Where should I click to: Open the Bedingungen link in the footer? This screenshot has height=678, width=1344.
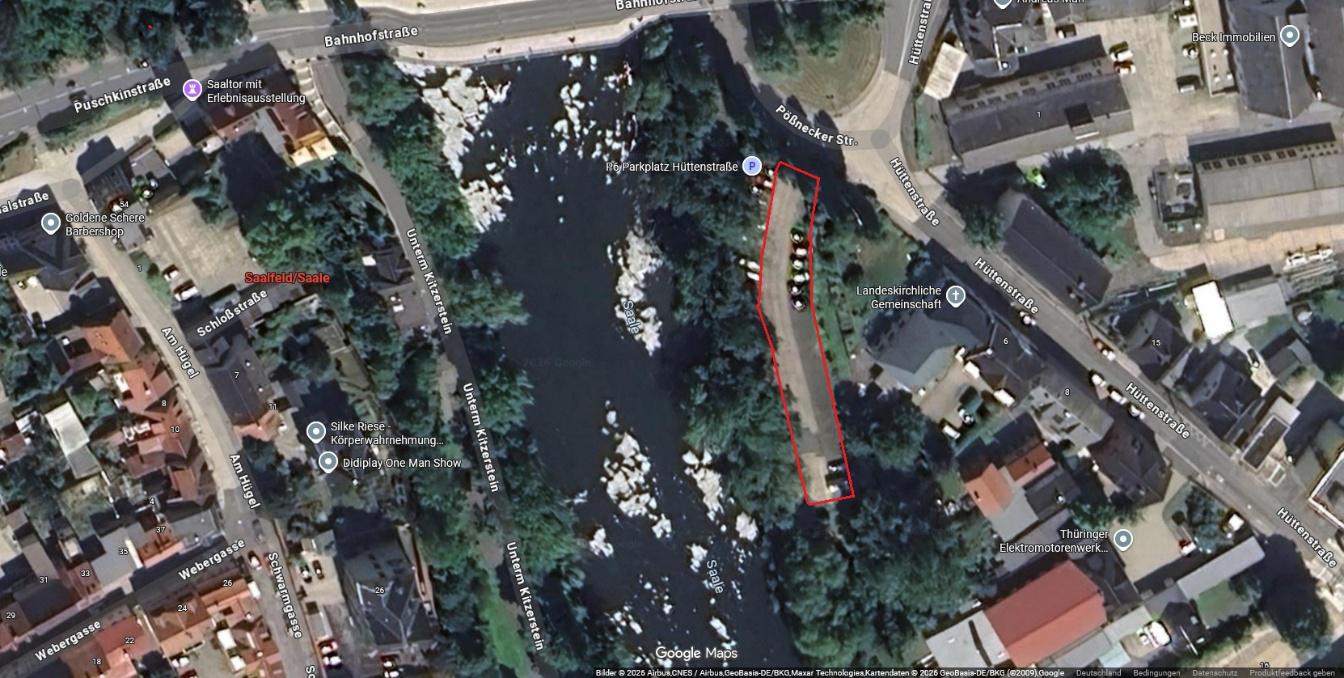click(x=1156, y=673)
